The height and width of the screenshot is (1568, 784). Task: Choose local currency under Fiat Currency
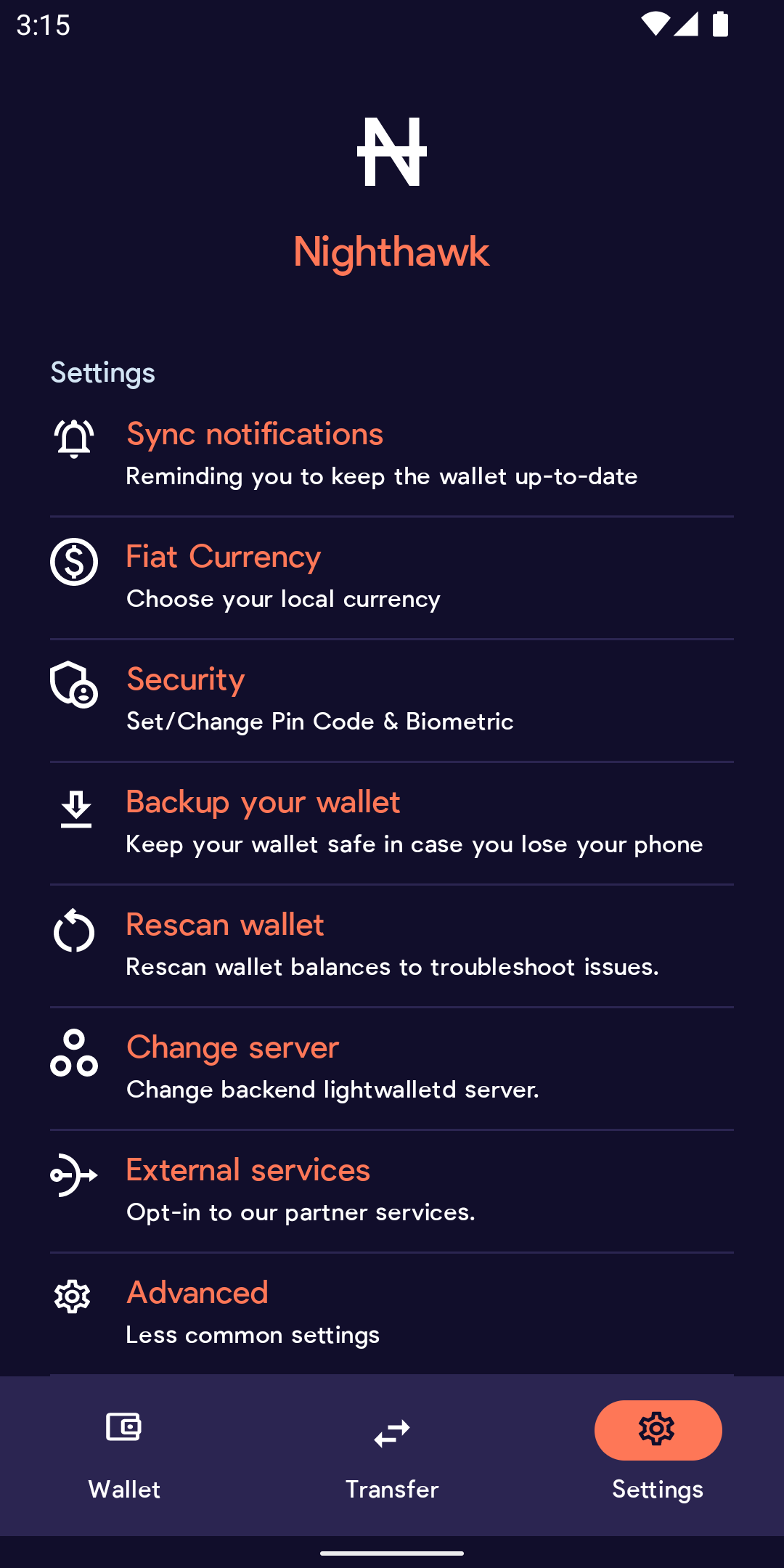point(392,578)
